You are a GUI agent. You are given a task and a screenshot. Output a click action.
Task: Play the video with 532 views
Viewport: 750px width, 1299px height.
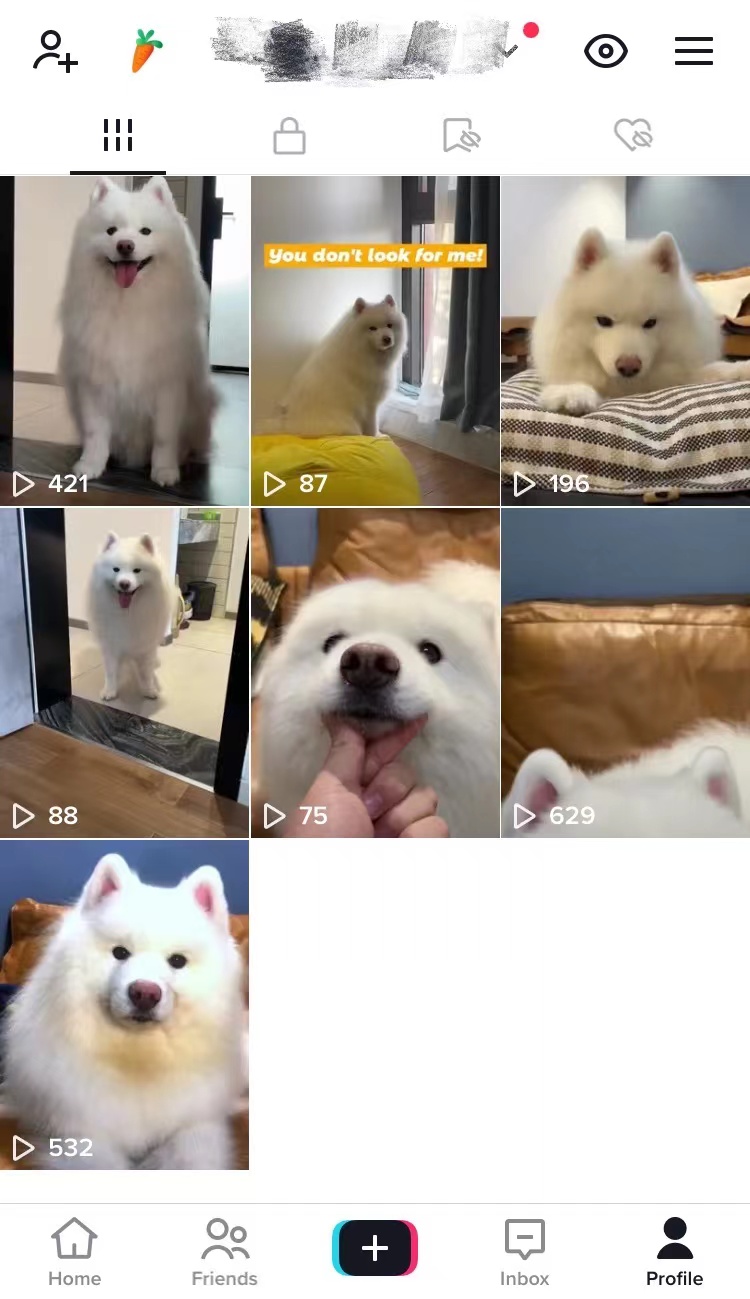[x=124, y=1004]
